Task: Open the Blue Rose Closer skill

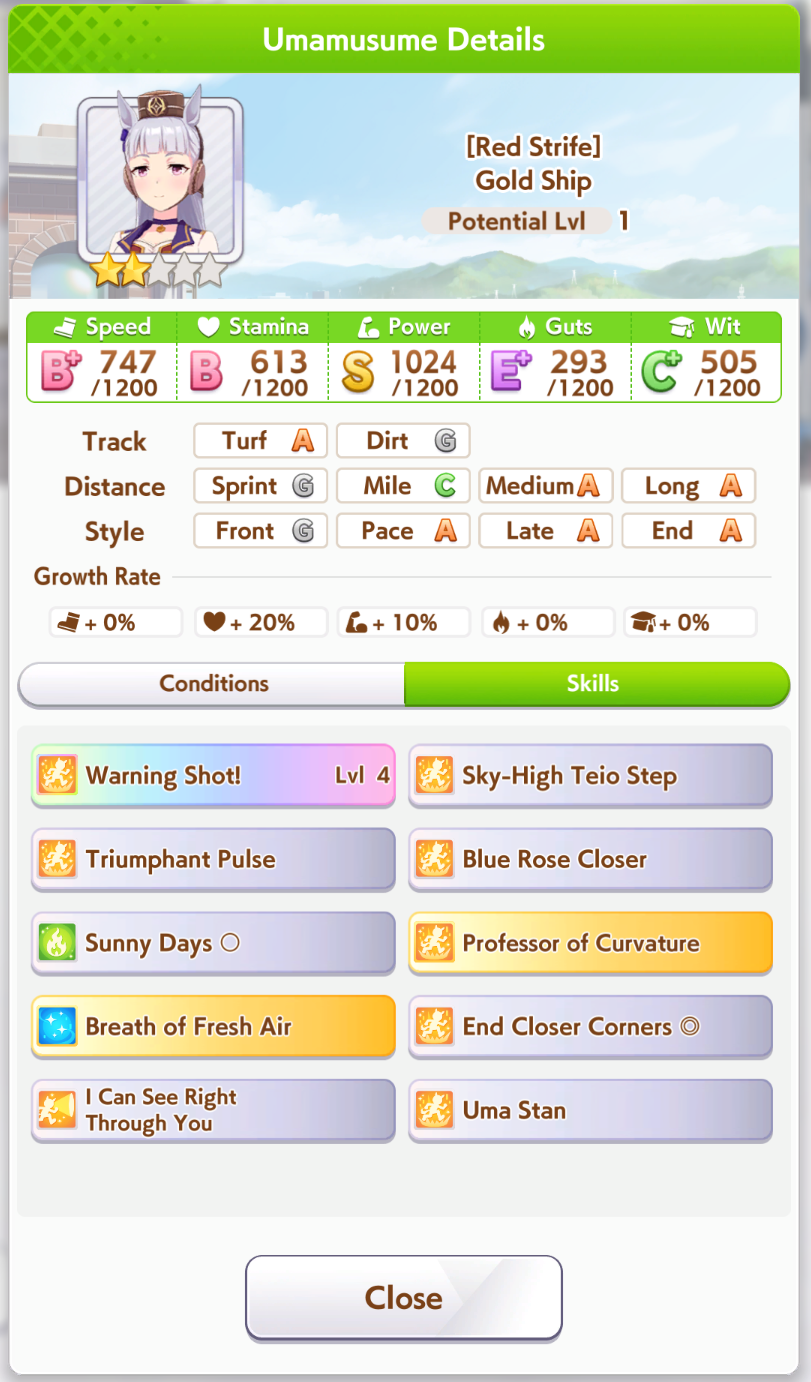Action: point(591,859)
